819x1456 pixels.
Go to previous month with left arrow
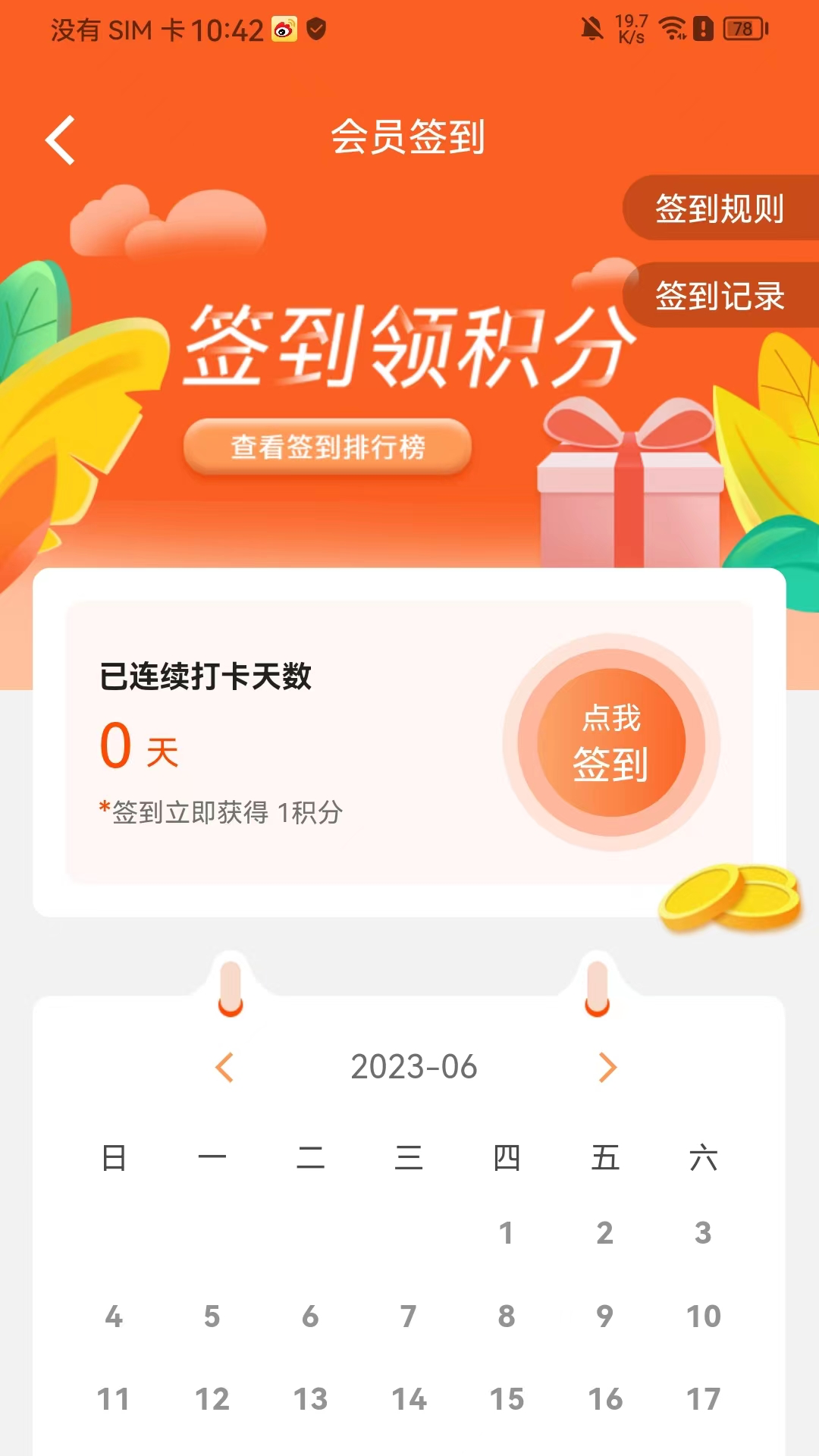click(x=224, y=1066)
